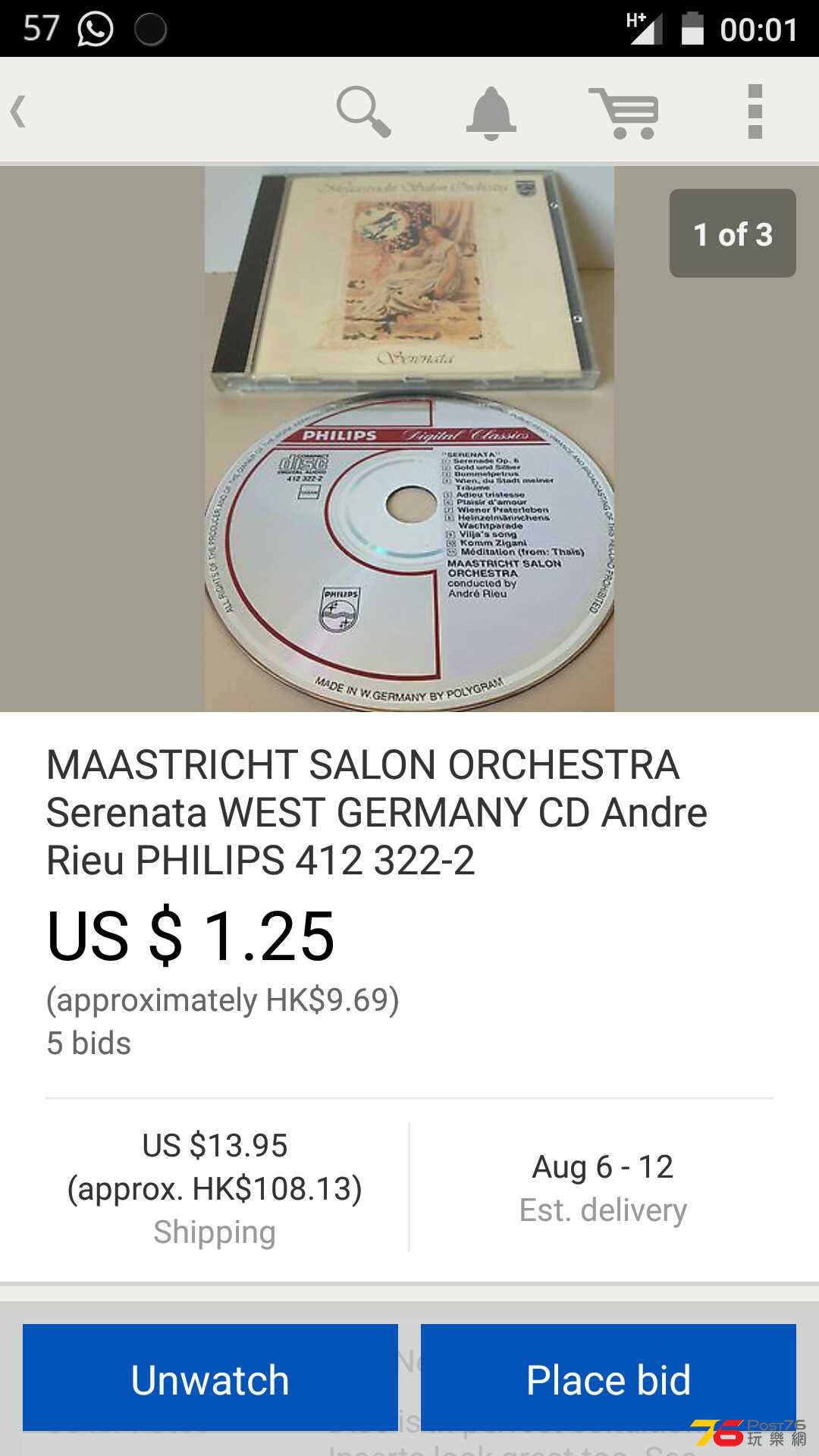Place a bid on this item

(608, 1378)
